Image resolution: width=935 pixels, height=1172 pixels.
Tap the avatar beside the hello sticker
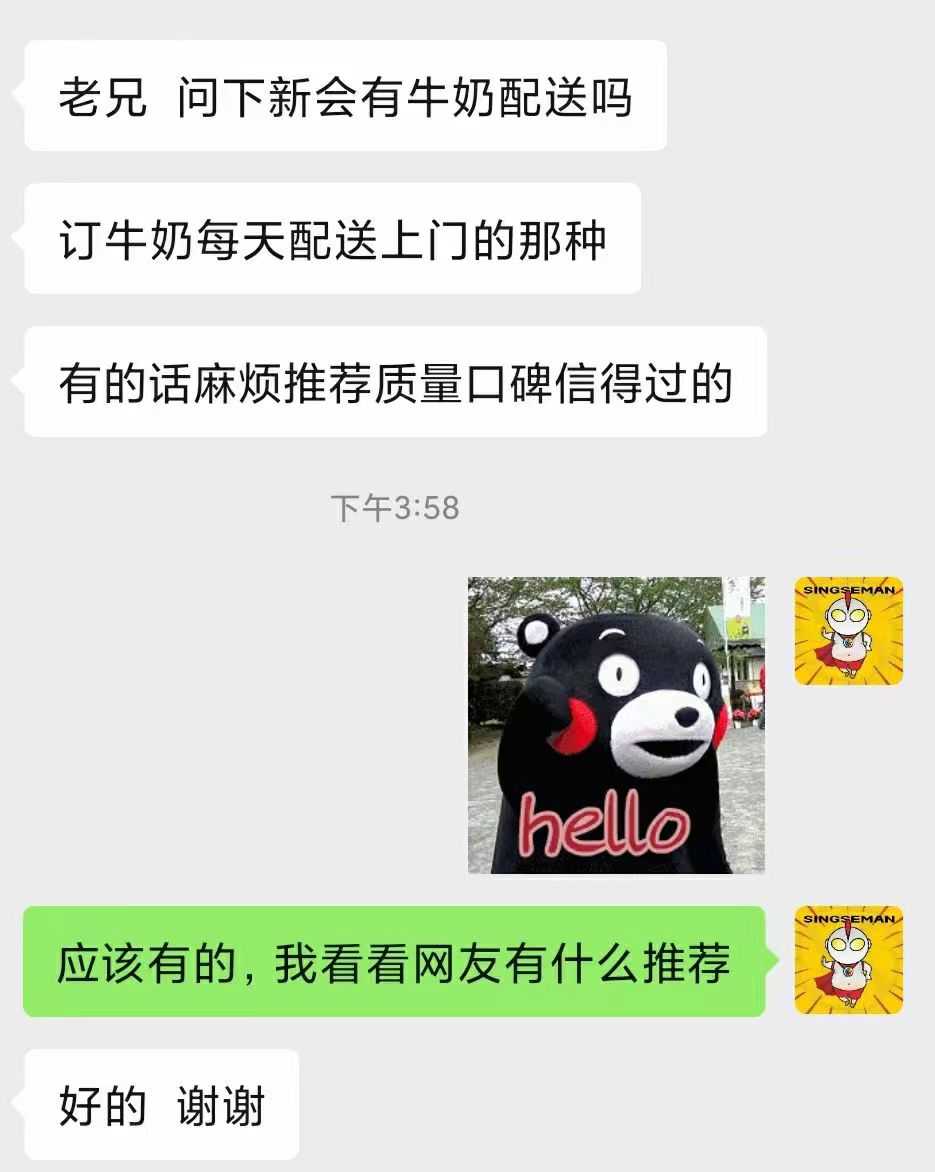click(848, 631)
